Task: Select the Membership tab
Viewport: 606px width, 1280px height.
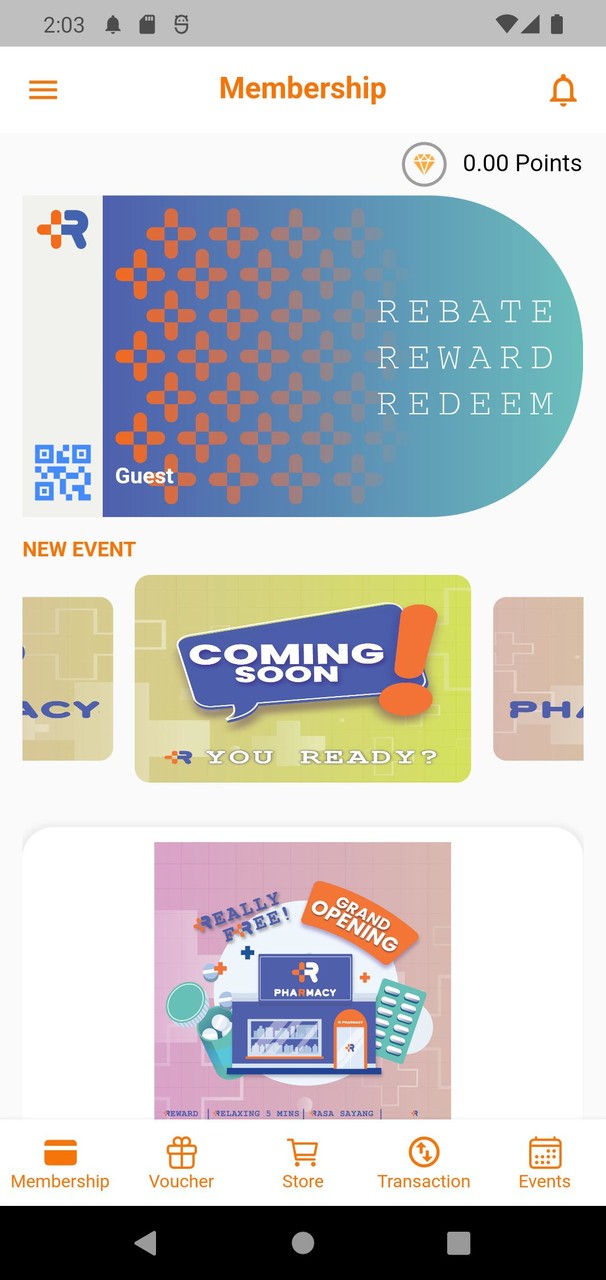Action: pos(60,1164)
